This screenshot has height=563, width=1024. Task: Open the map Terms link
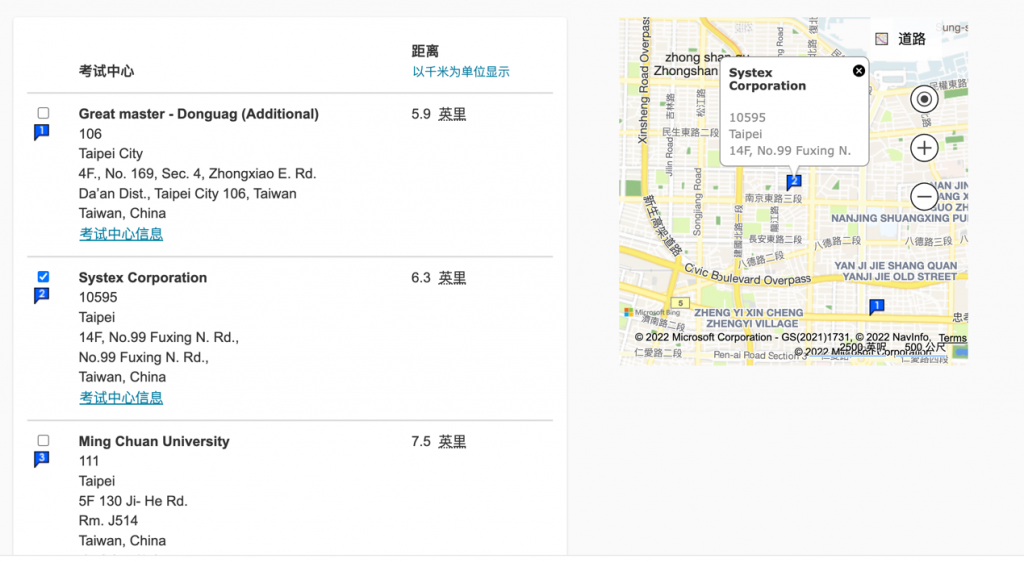953,338
